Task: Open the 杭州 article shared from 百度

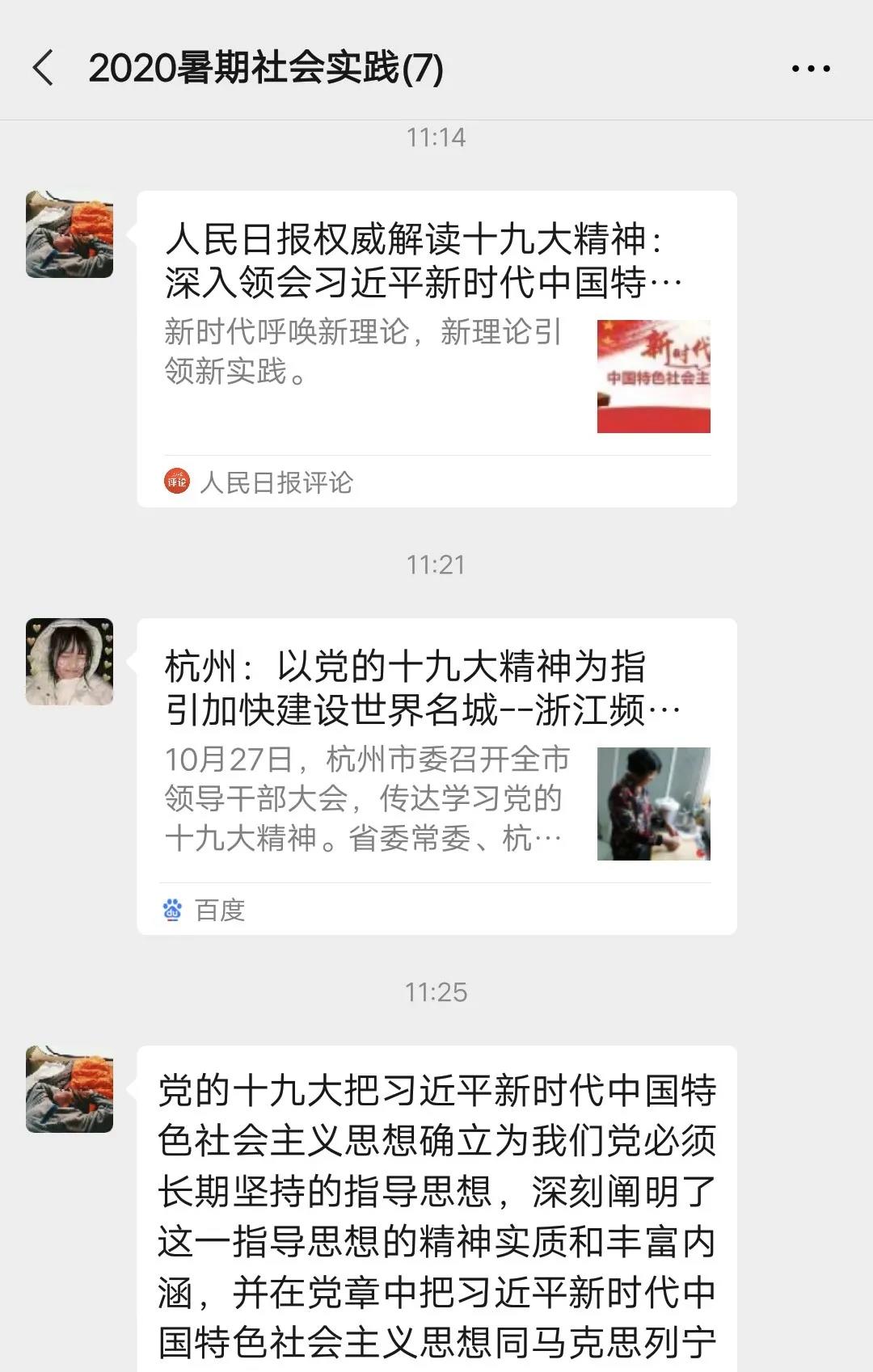Action: click(436, 776)
